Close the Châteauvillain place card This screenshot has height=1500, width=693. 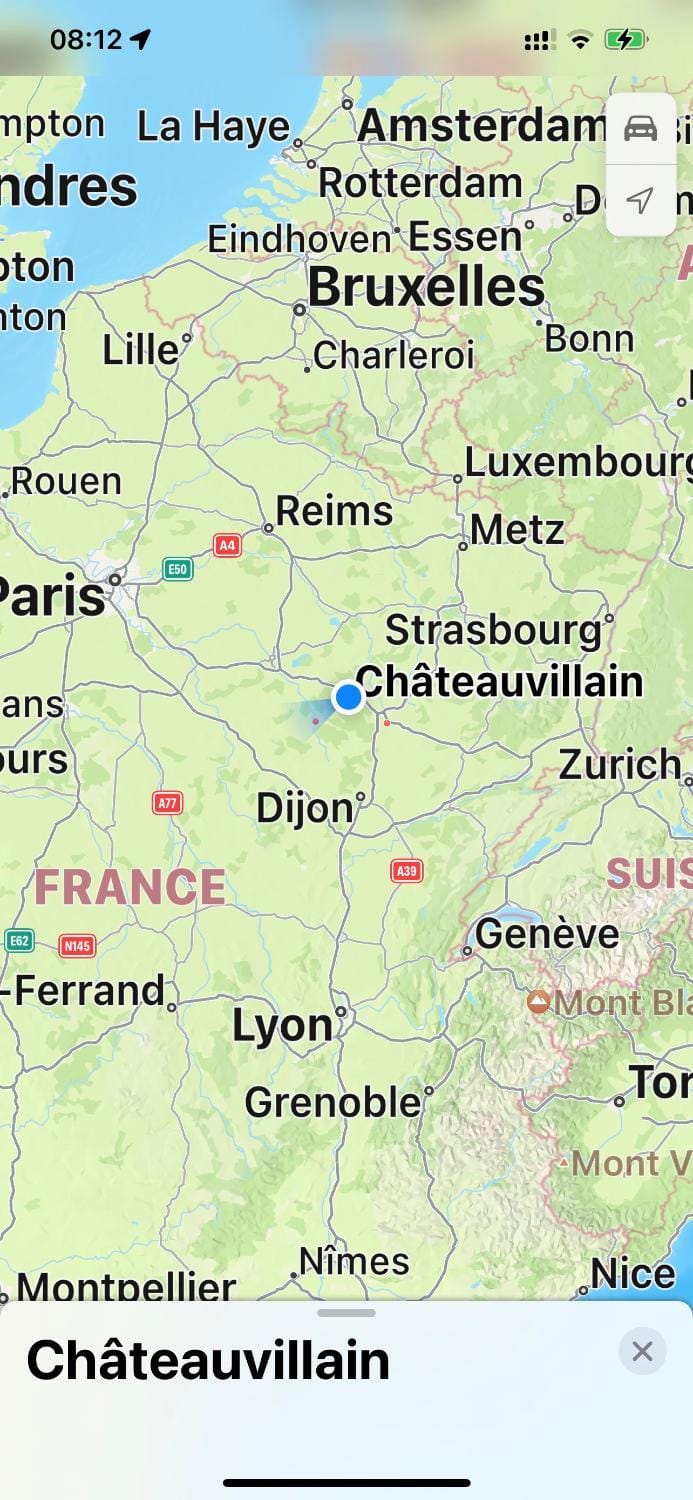tap(642, 1352)
